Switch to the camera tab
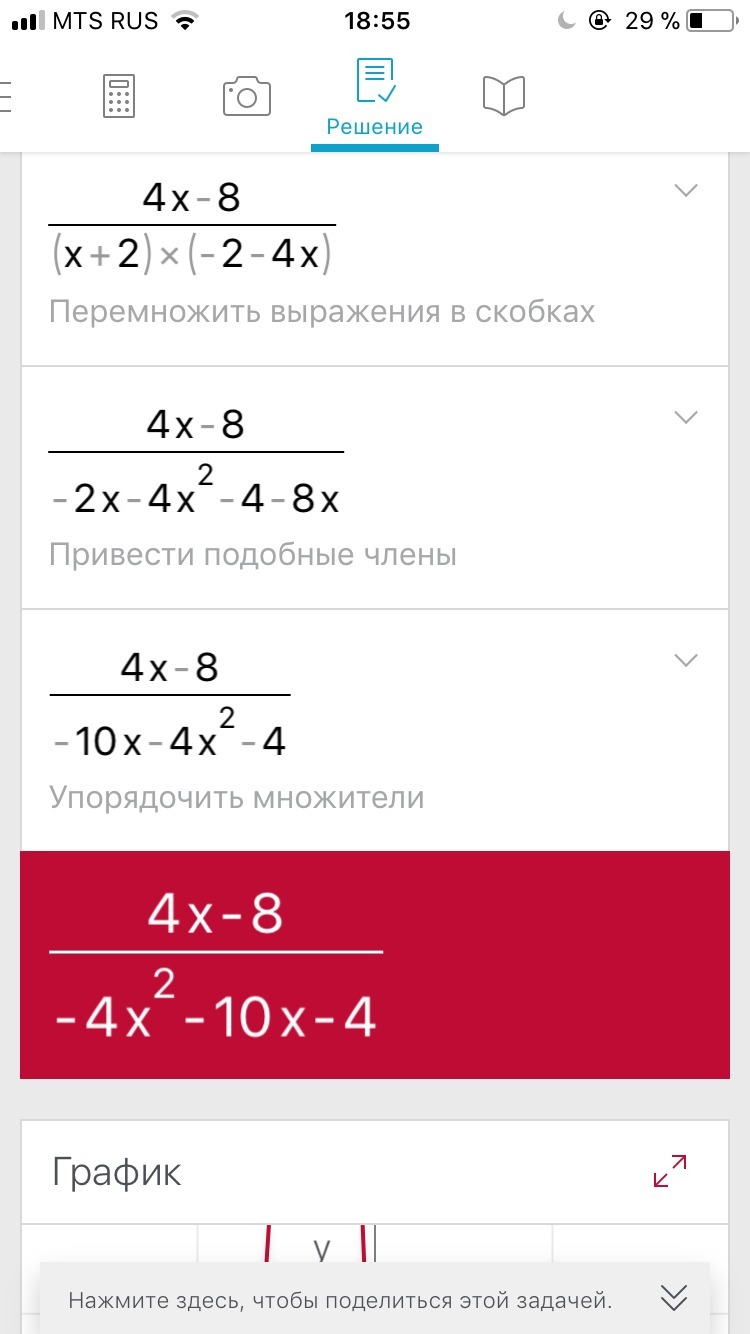 click(246, 97)
